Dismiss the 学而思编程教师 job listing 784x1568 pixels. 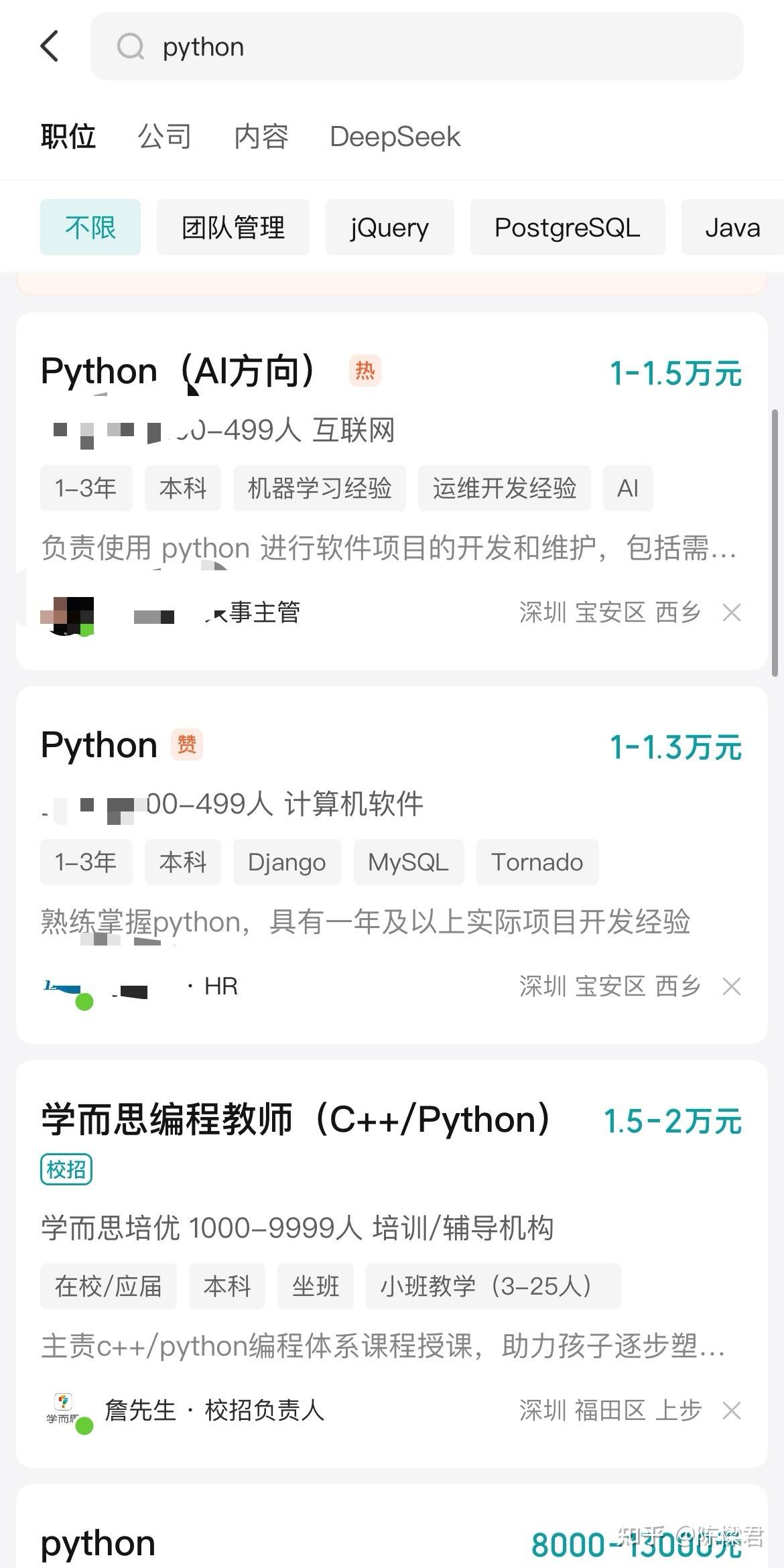731,1411
